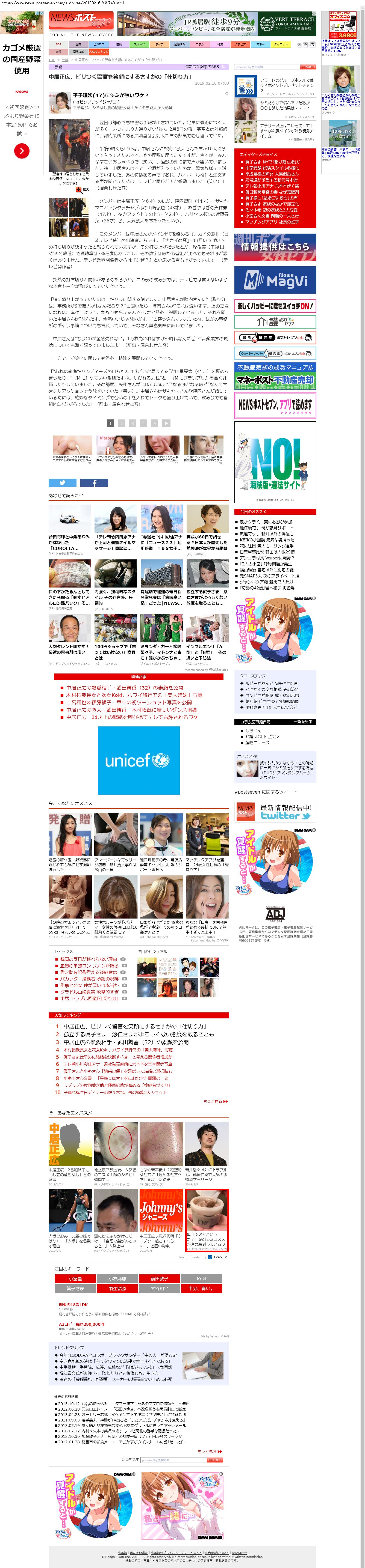This screenshot has height=1568, width=365.
Task: Select the 羽生結弦 keyword chip
Action: pos(117,1288)
